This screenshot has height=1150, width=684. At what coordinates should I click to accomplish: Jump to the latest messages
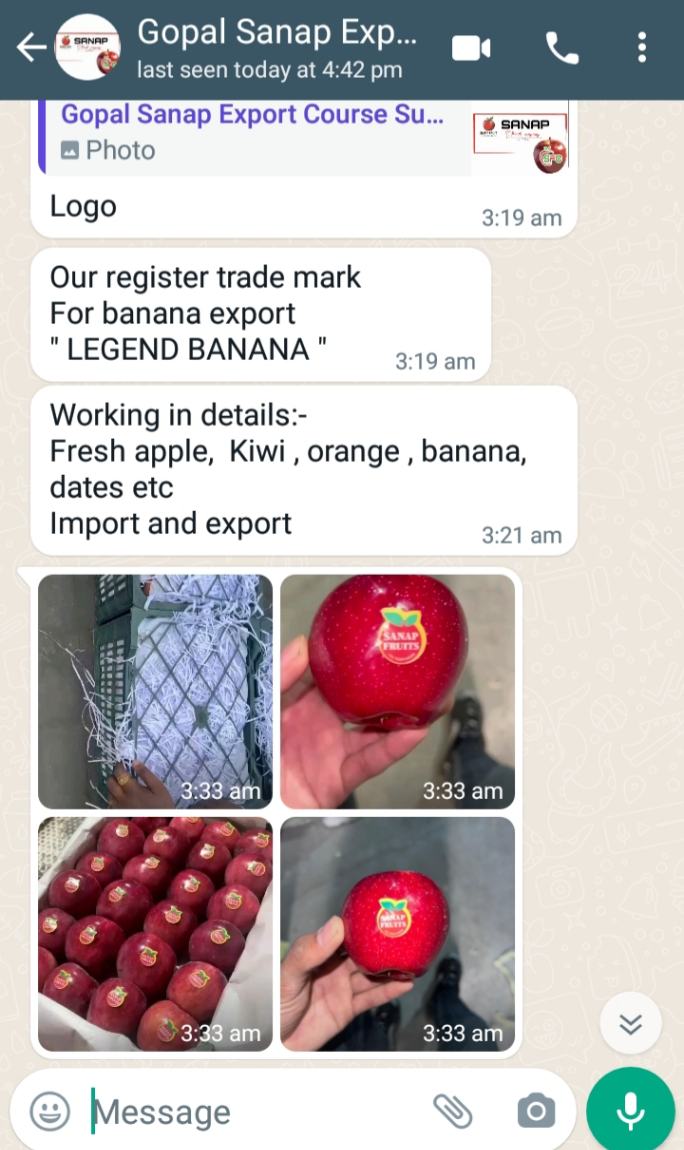[630, 1023]
